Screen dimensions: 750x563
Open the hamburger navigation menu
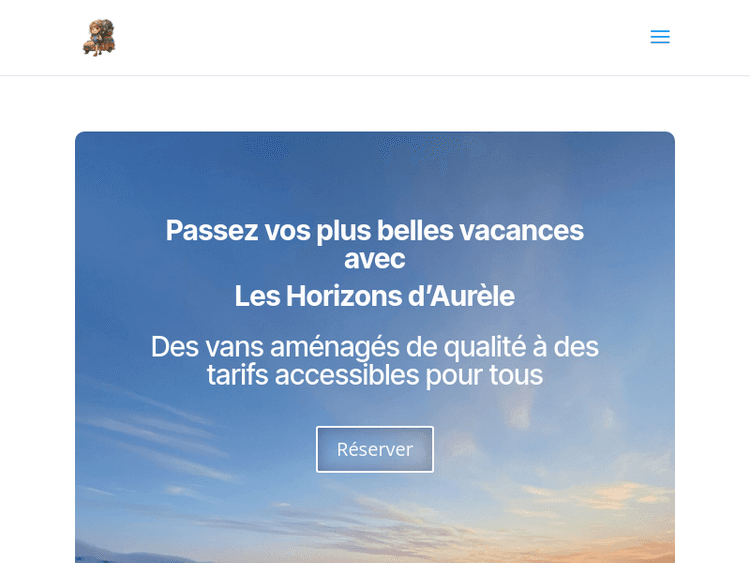(x=659, y=37)
